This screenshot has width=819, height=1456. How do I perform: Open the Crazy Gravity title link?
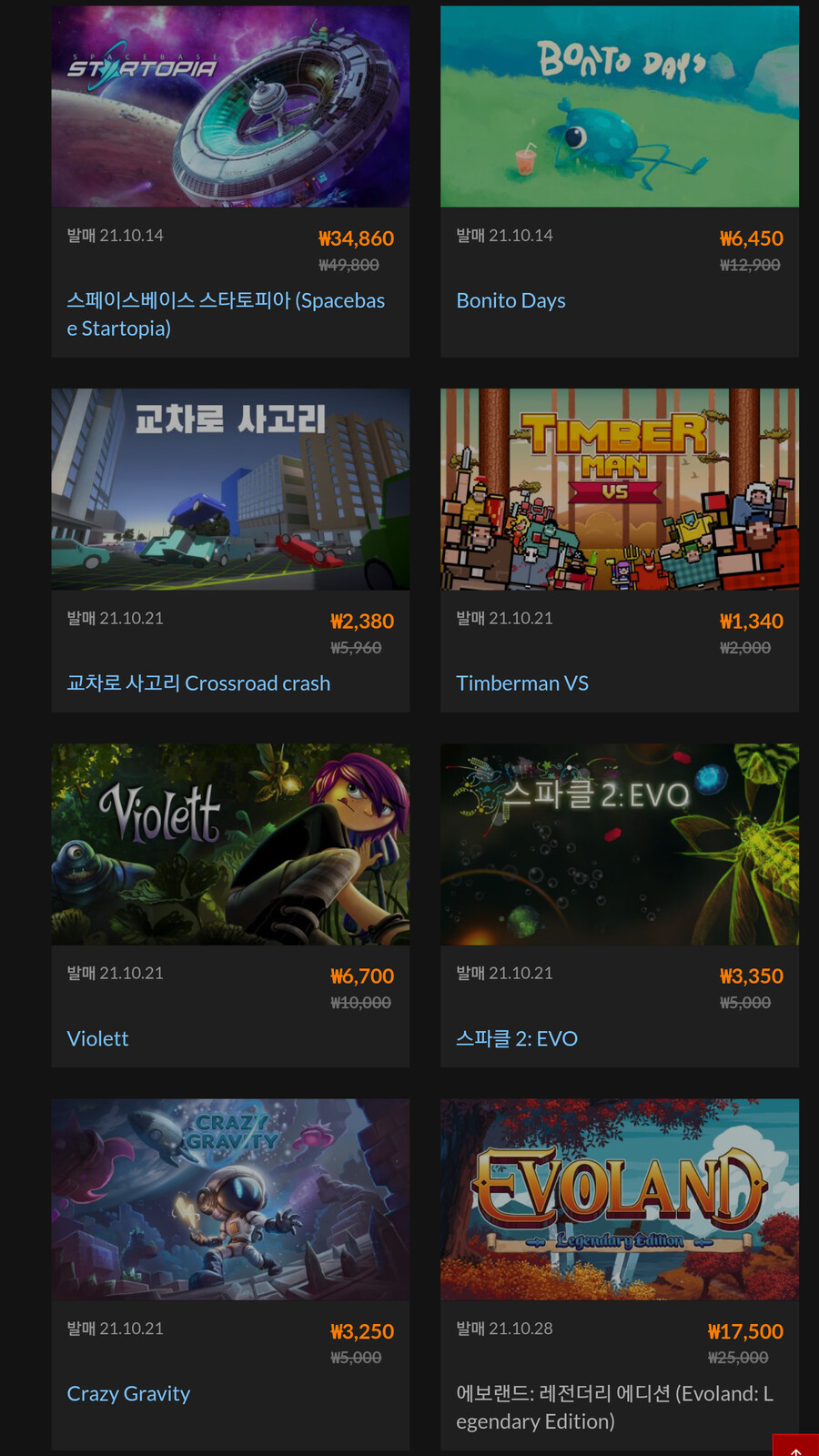128,1393
